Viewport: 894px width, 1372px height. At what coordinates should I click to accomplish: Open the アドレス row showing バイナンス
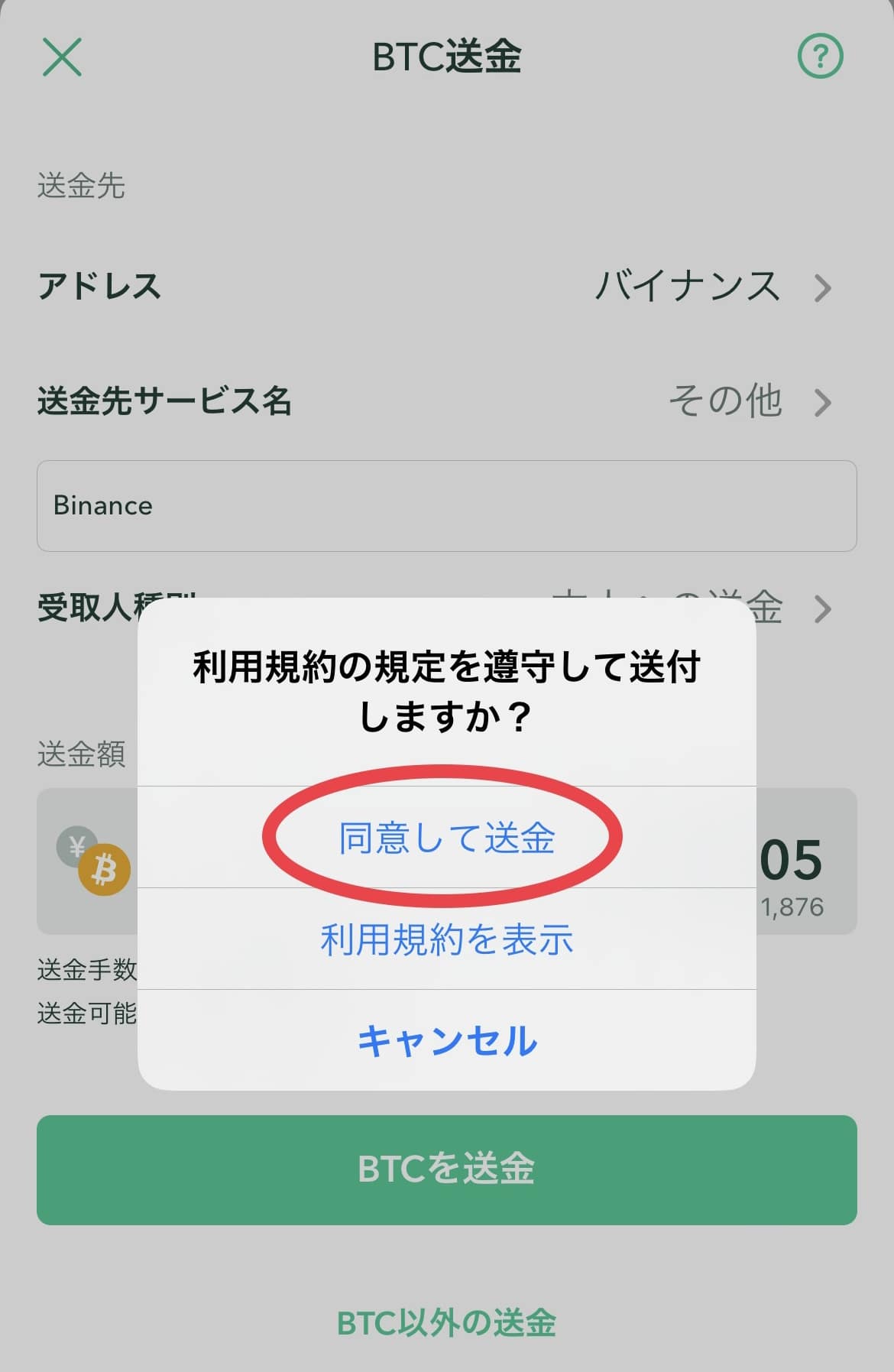click(446, 287)
